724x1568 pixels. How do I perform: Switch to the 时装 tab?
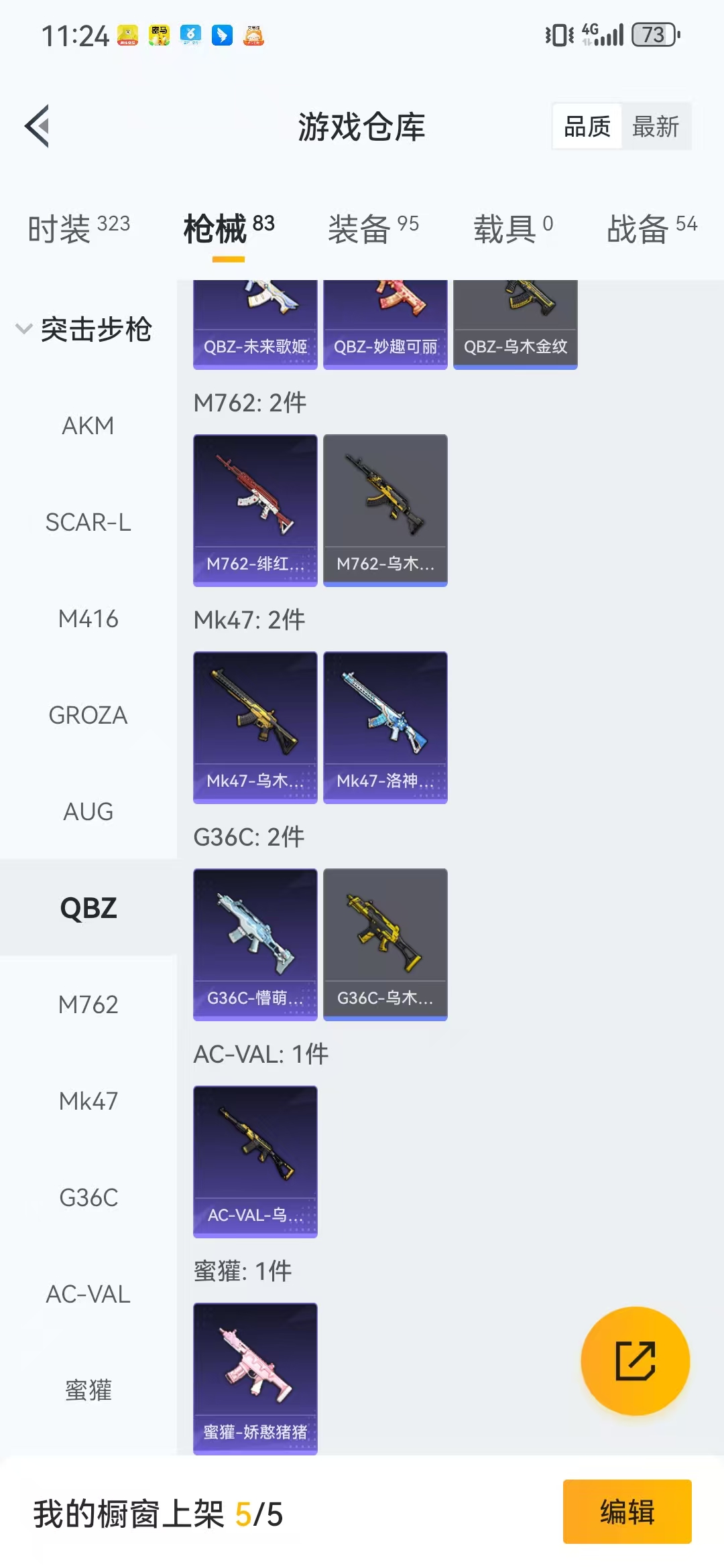[78, 229]
